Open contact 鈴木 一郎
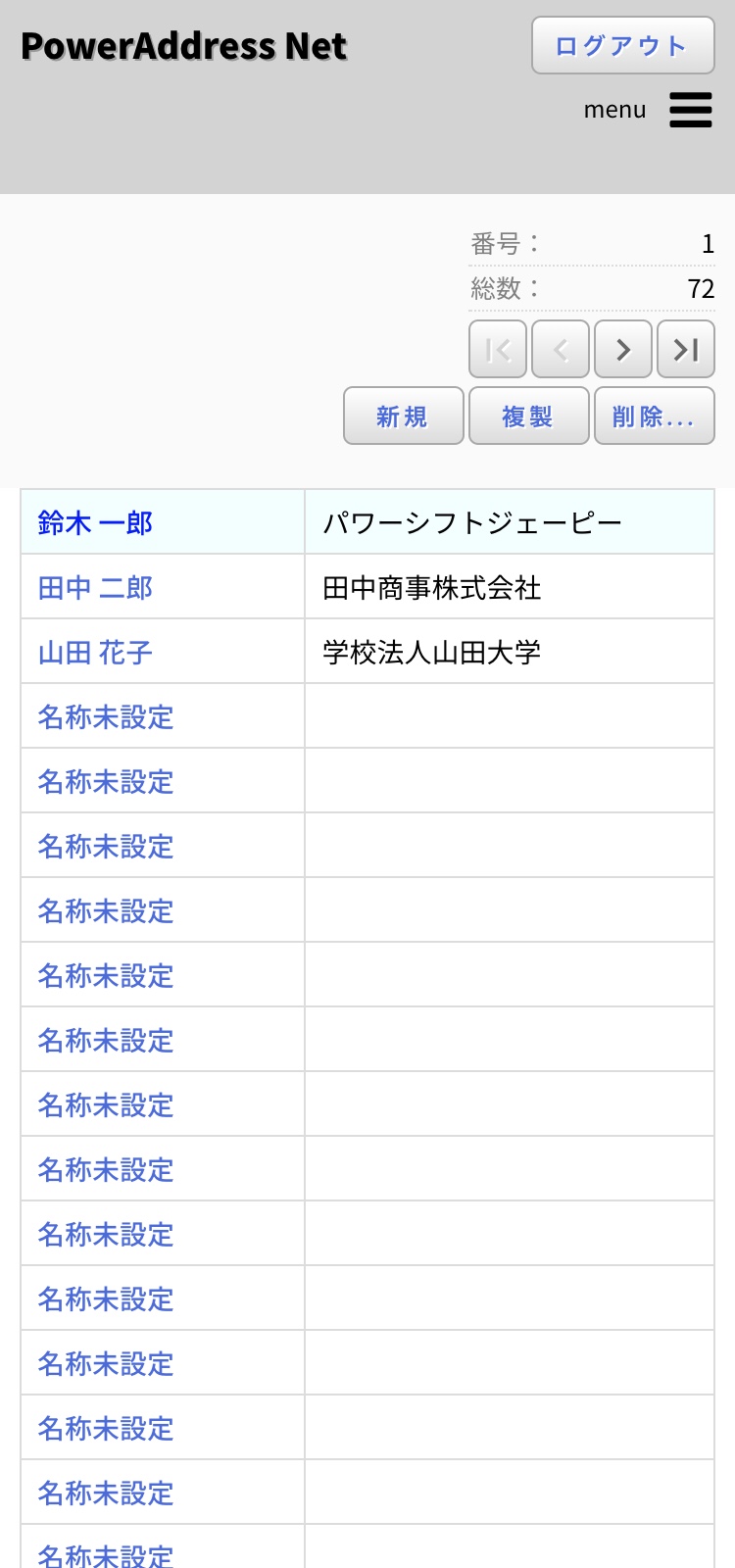The height and width of the screenshot is (1568, 735). click(95, 522)
